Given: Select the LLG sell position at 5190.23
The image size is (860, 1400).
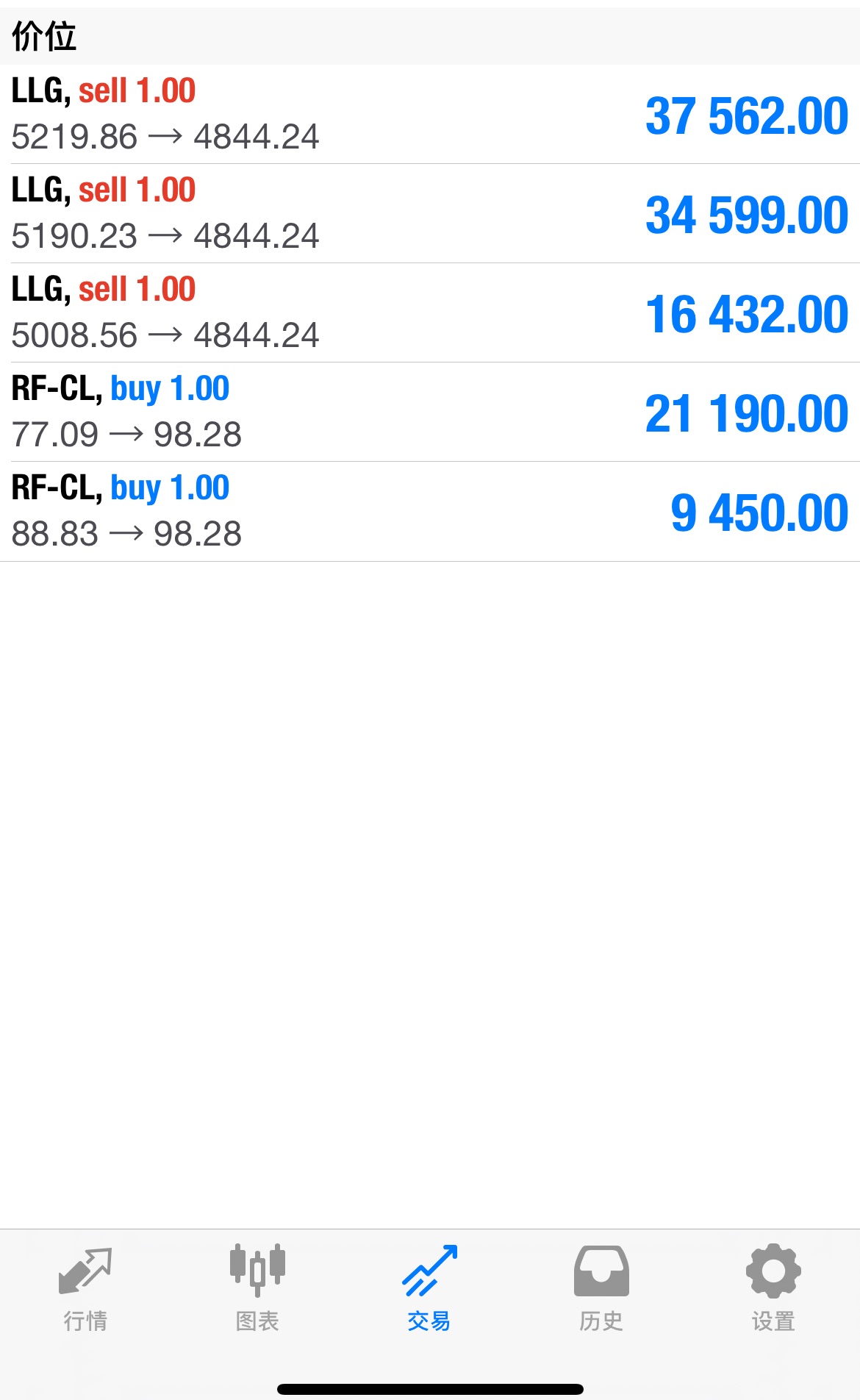Looking at the screenshot, I should click(x=430, y=214).
